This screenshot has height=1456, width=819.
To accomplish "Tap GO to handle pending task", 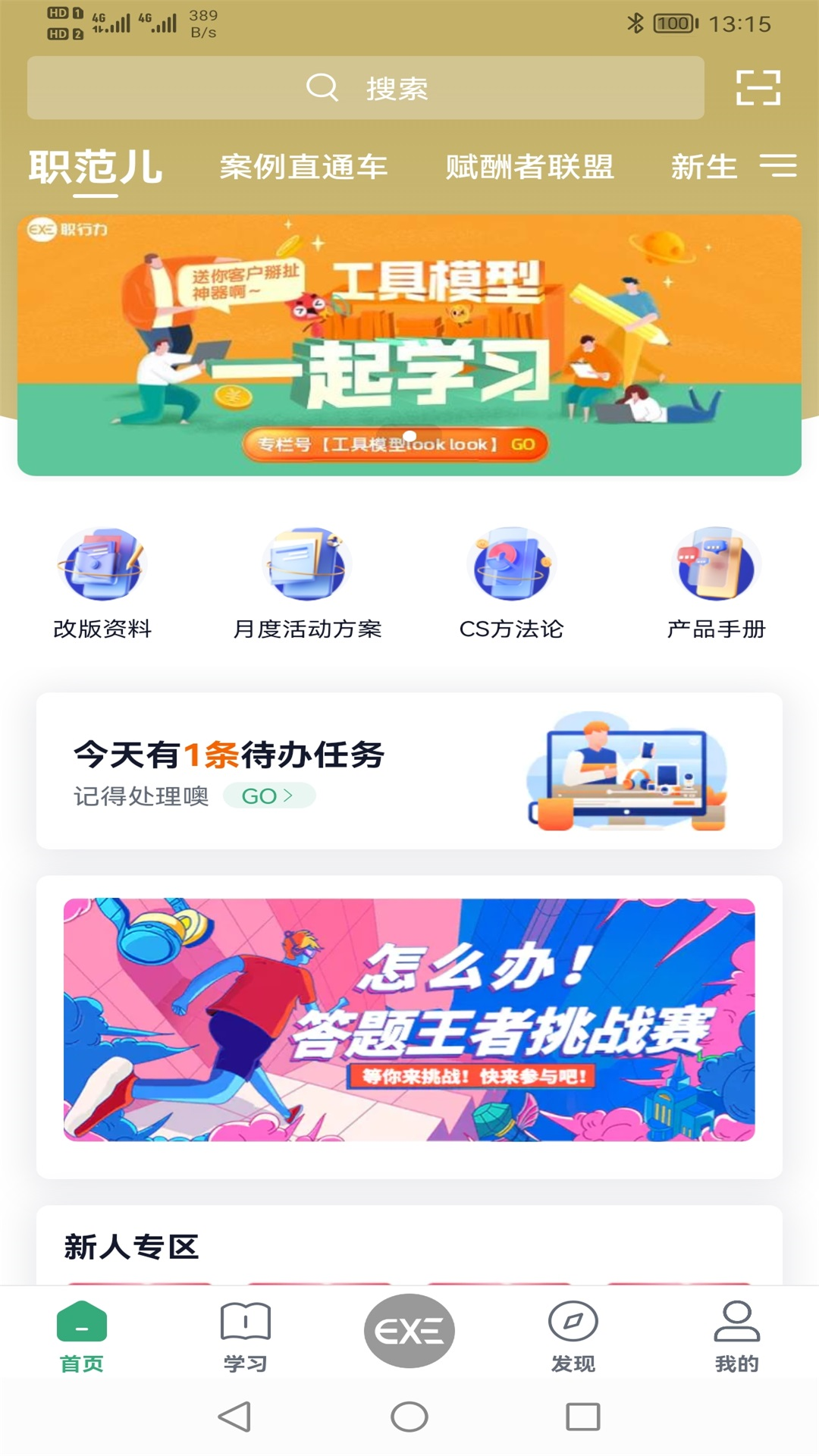I will click(x=268, y=795).
